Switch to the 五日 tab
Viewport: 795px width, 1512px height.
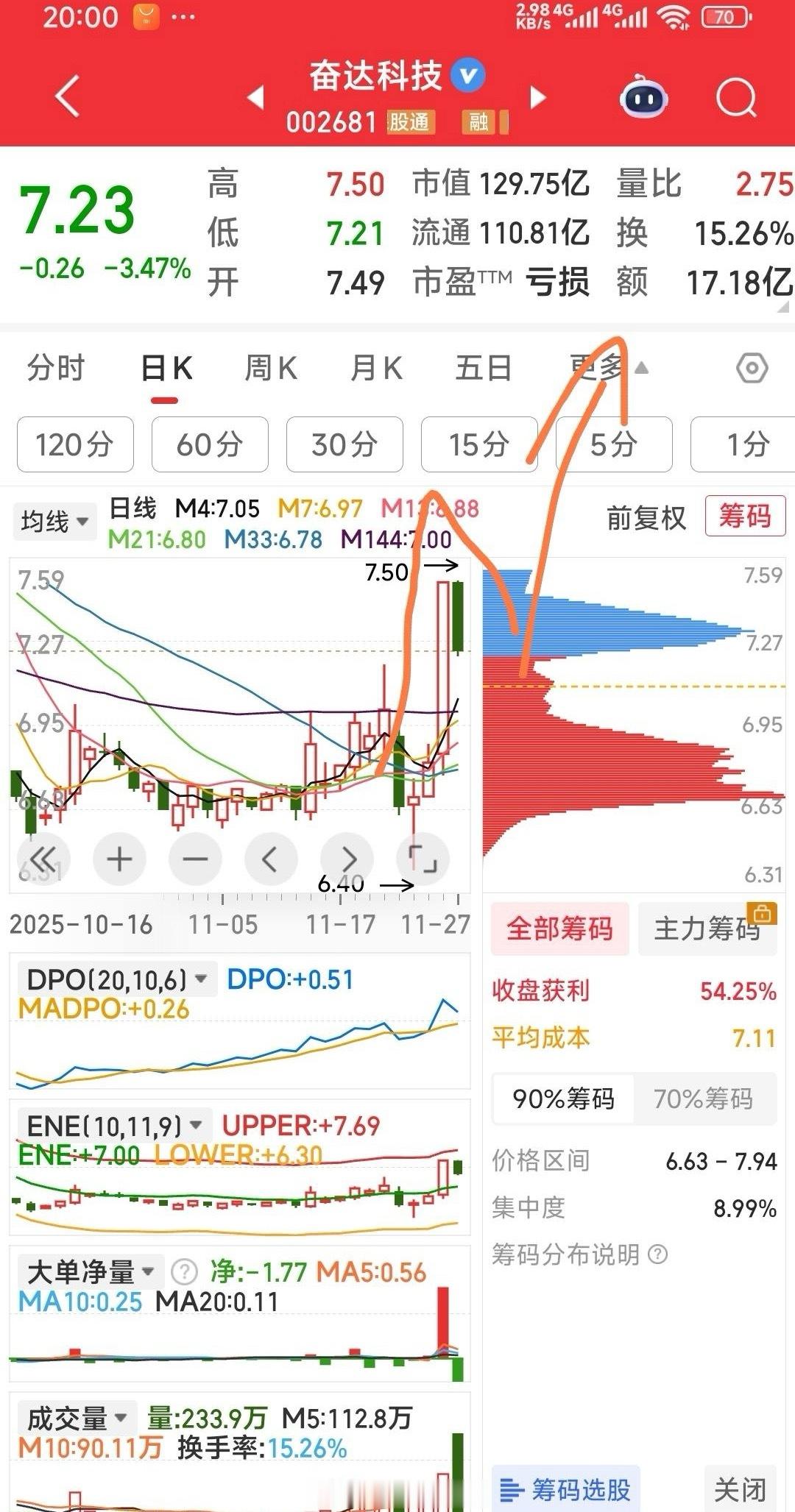point(483,368)
